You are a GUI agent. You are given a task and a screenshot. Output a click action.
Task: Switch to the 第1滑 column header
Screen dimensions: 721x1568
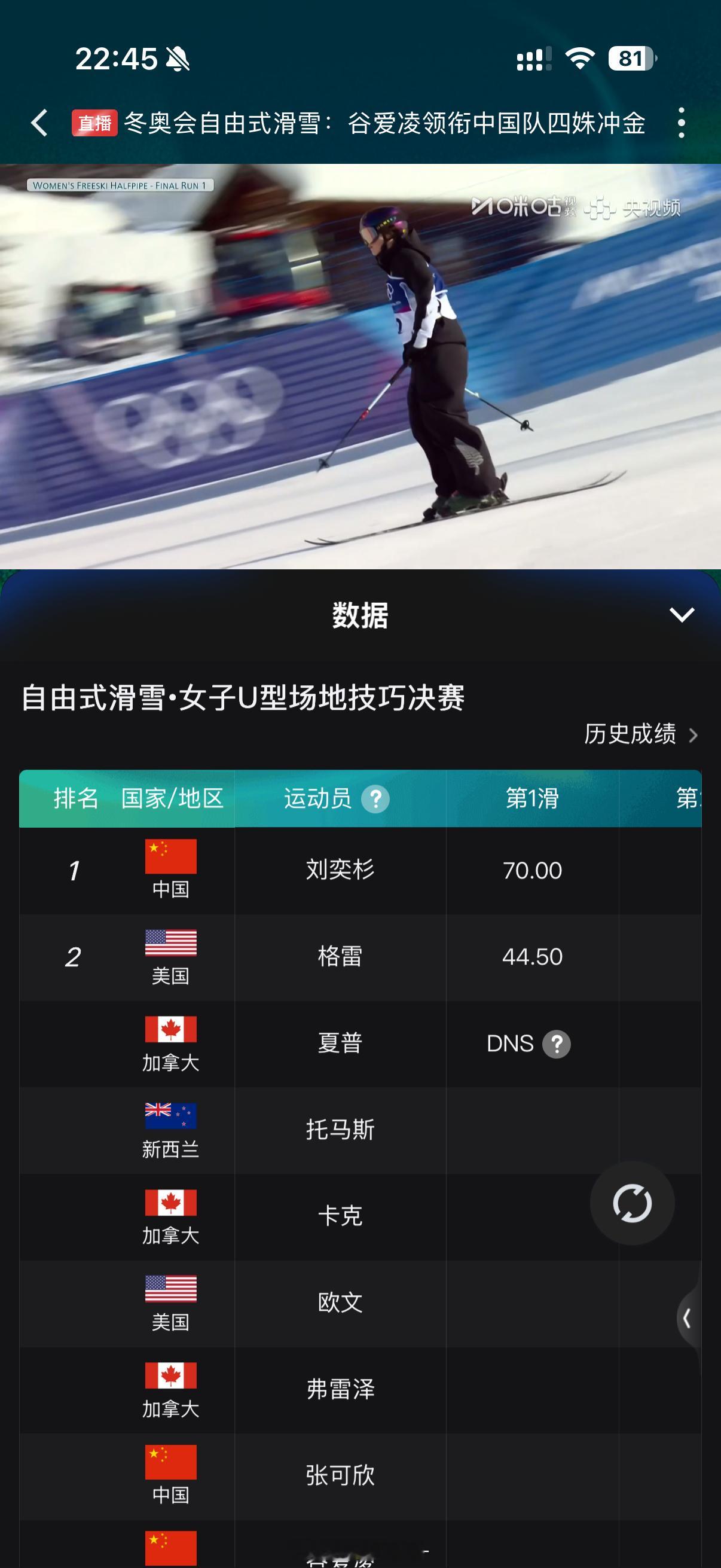click(x=534, y=800)
